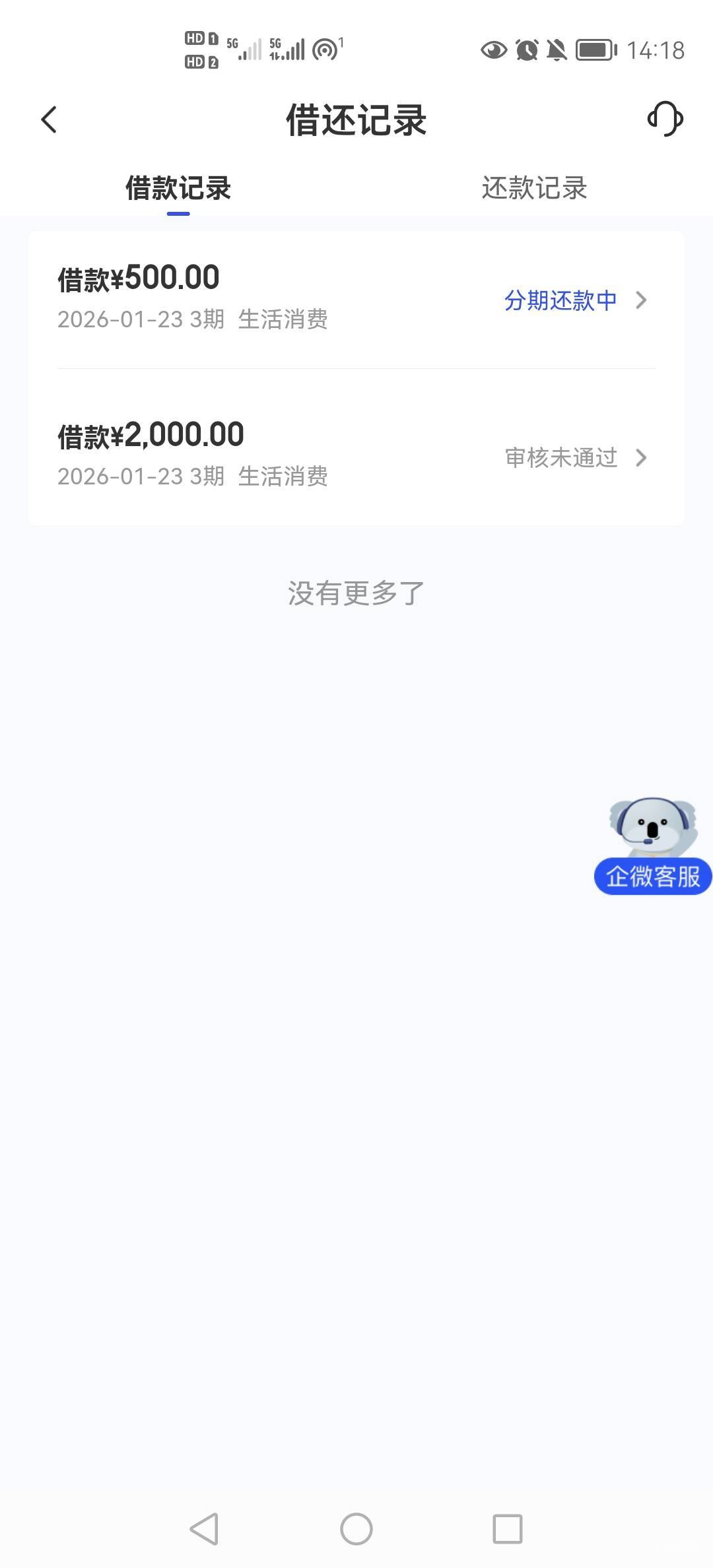The height and width of the screenshot is (1568, 713).
Task: Select the 借款记录 tab
Action: click(178, 188)
